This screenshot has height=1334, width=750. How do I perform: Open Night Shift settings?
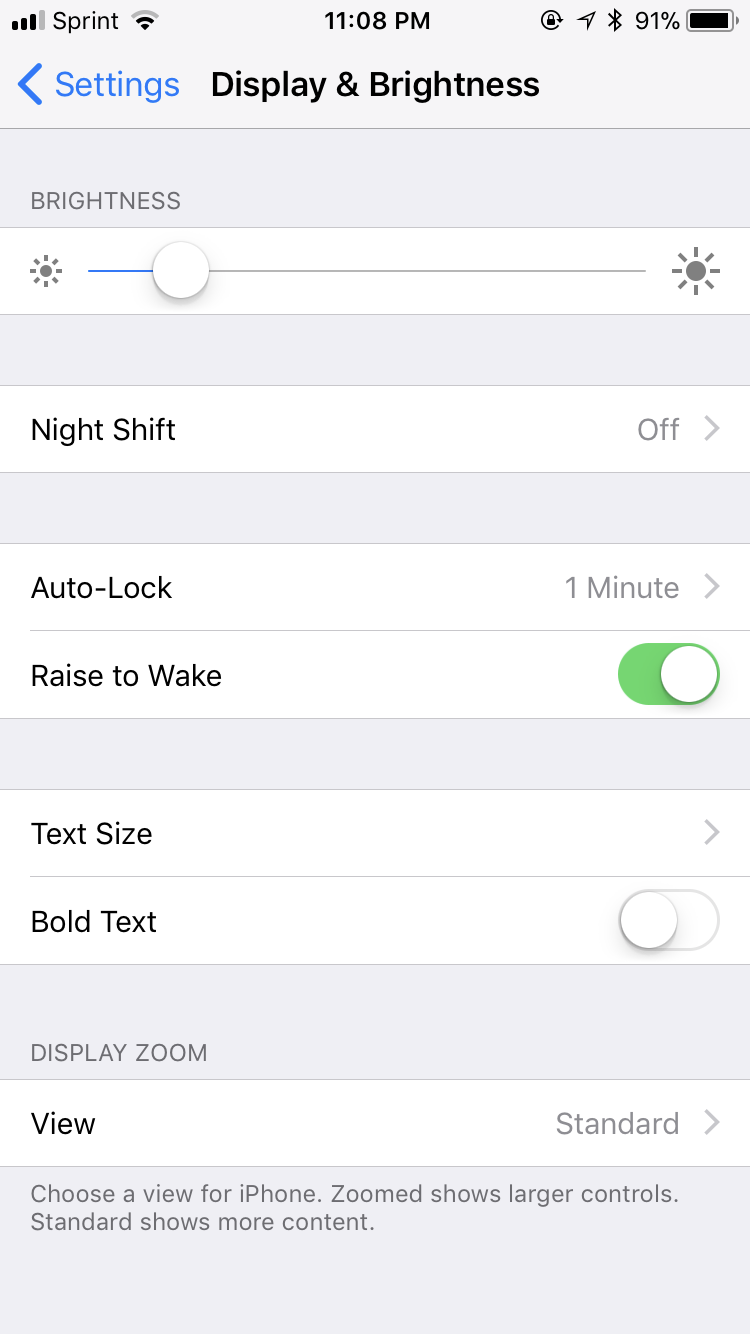coord(375,429)
